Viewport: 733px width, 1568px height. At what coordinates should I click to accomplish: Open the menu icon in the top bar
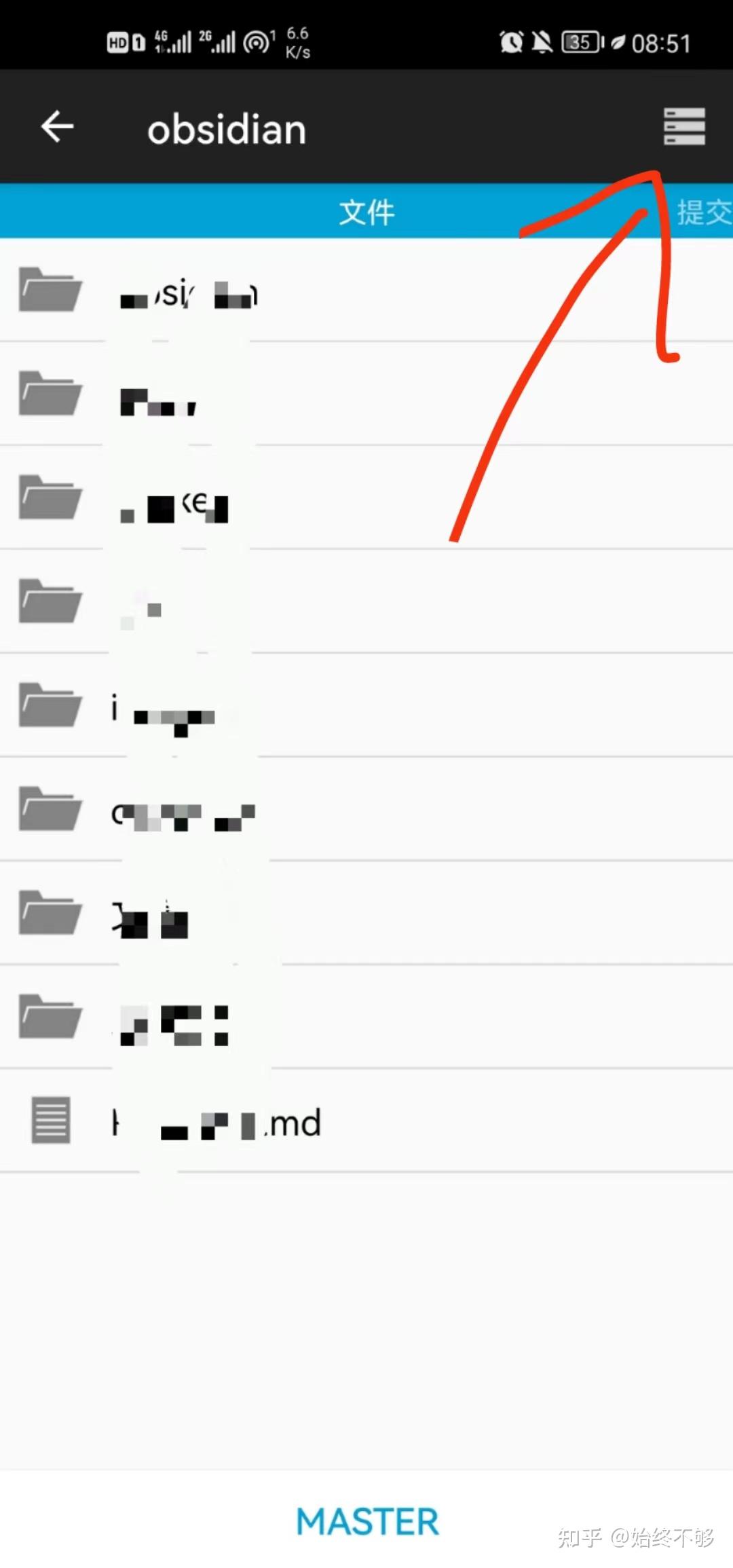tap(684, 127)
